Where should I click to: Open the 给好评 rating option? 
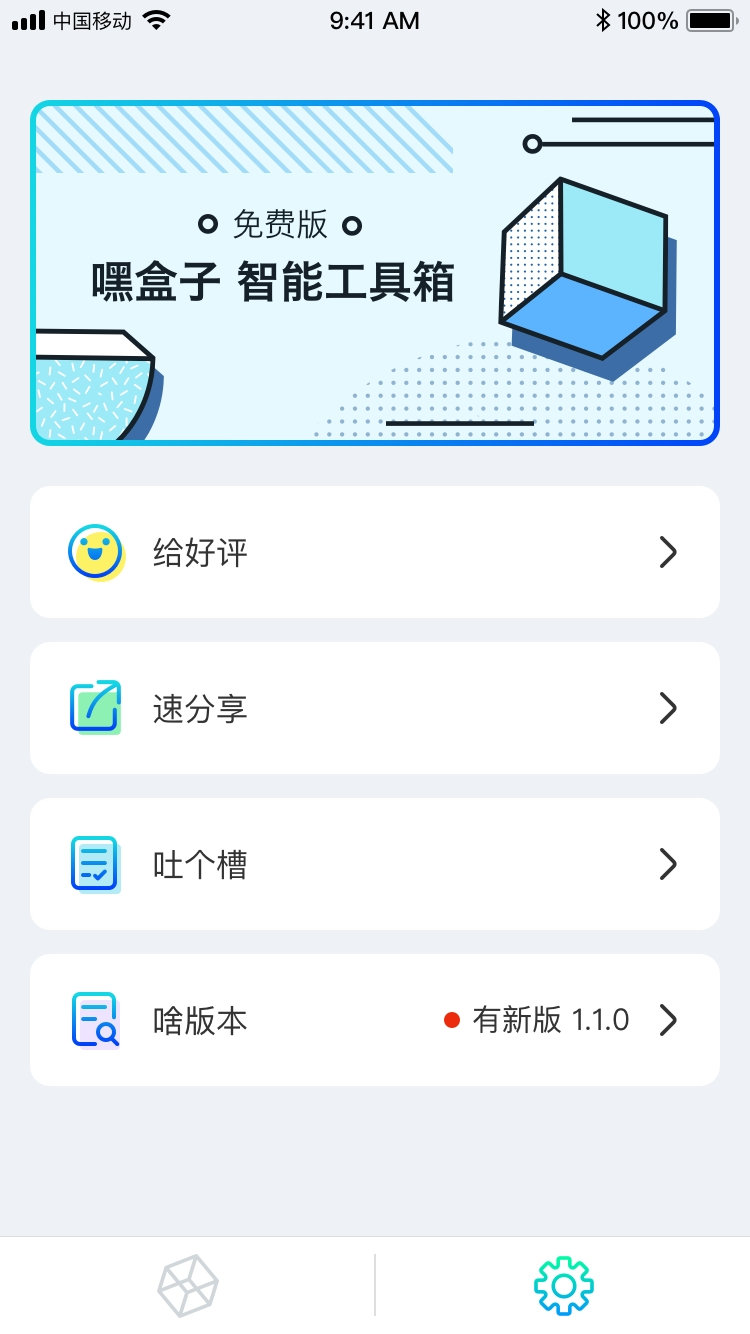point(375,552)
